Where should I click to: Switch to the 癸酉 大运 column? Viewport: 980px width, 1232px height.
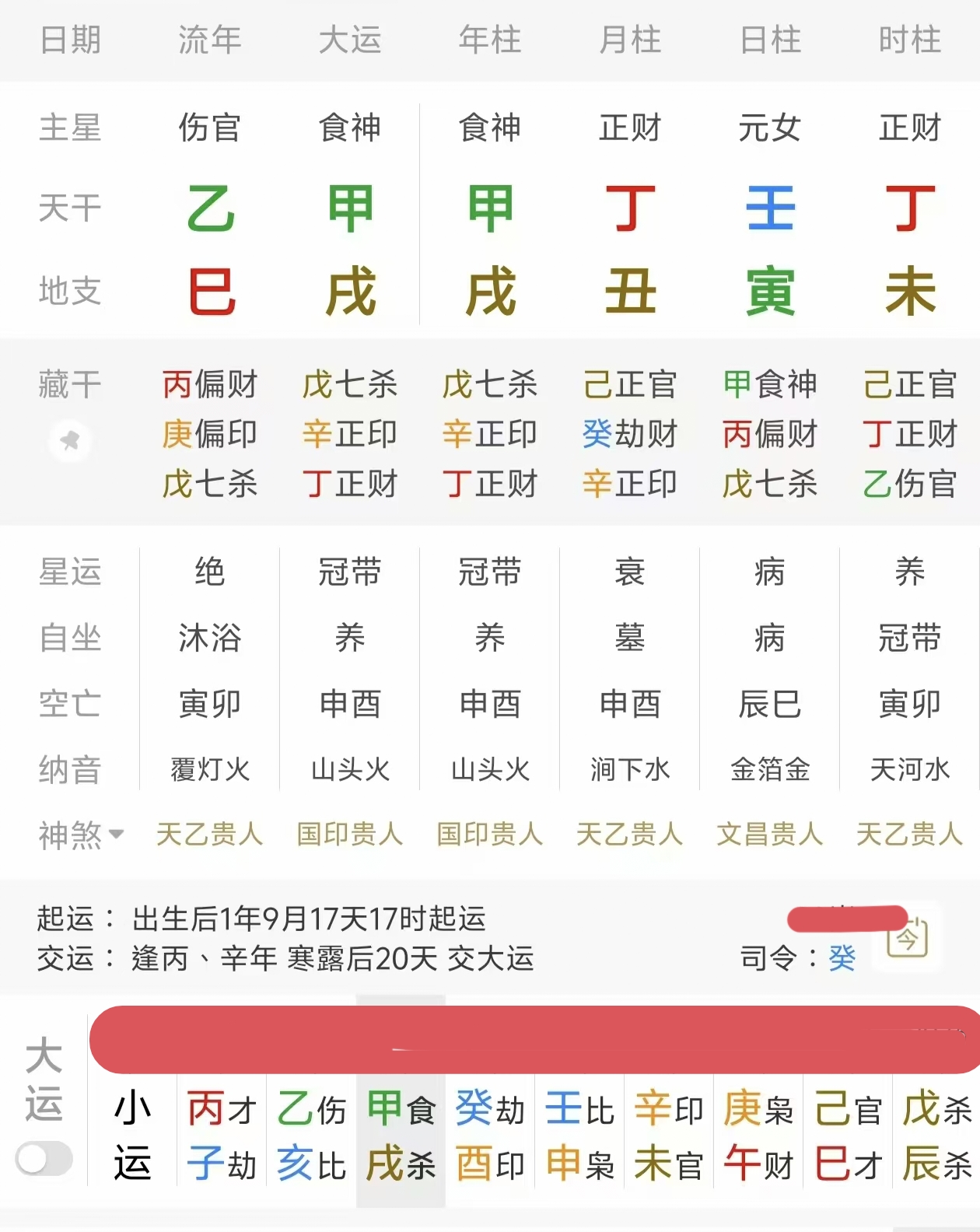point(490,1136)
